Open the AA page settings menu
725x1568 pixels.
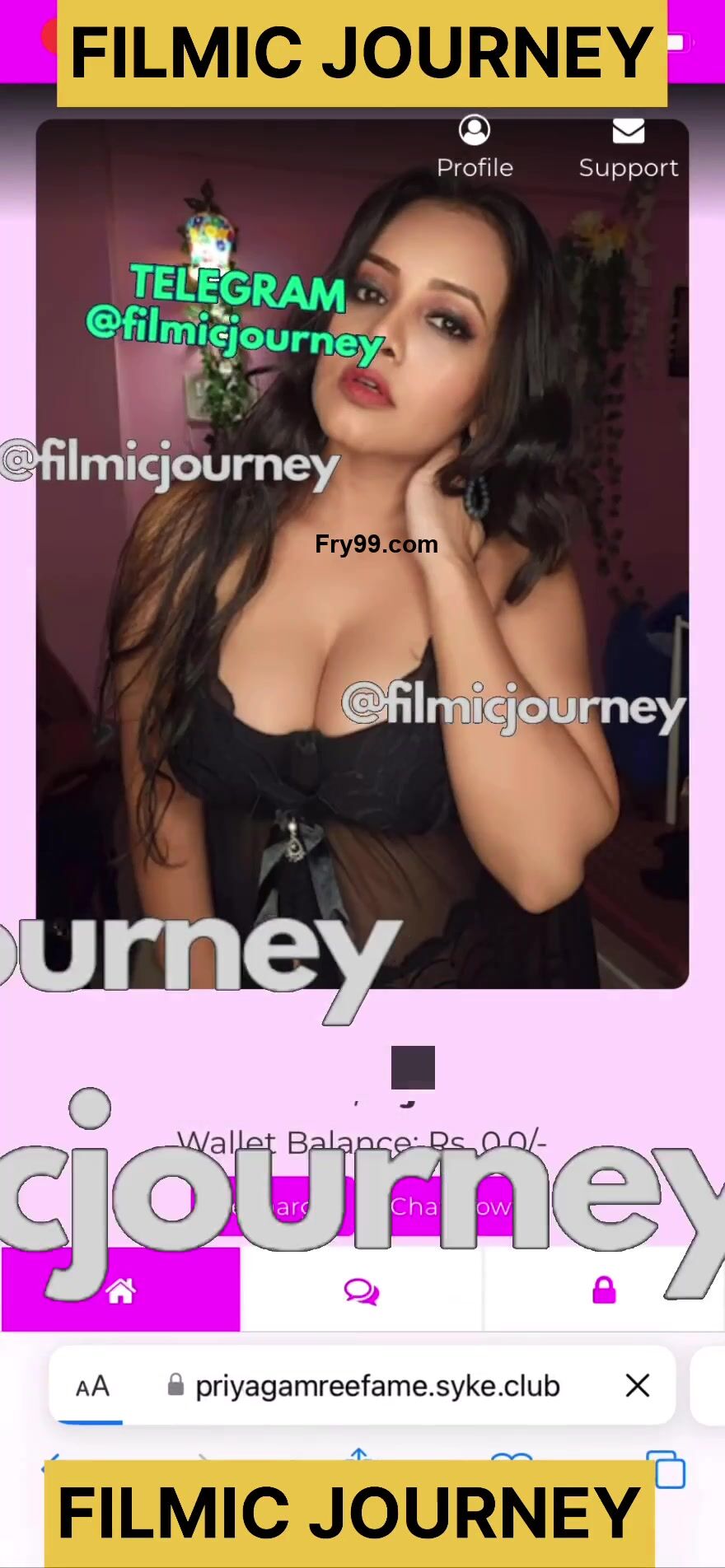92,1387
